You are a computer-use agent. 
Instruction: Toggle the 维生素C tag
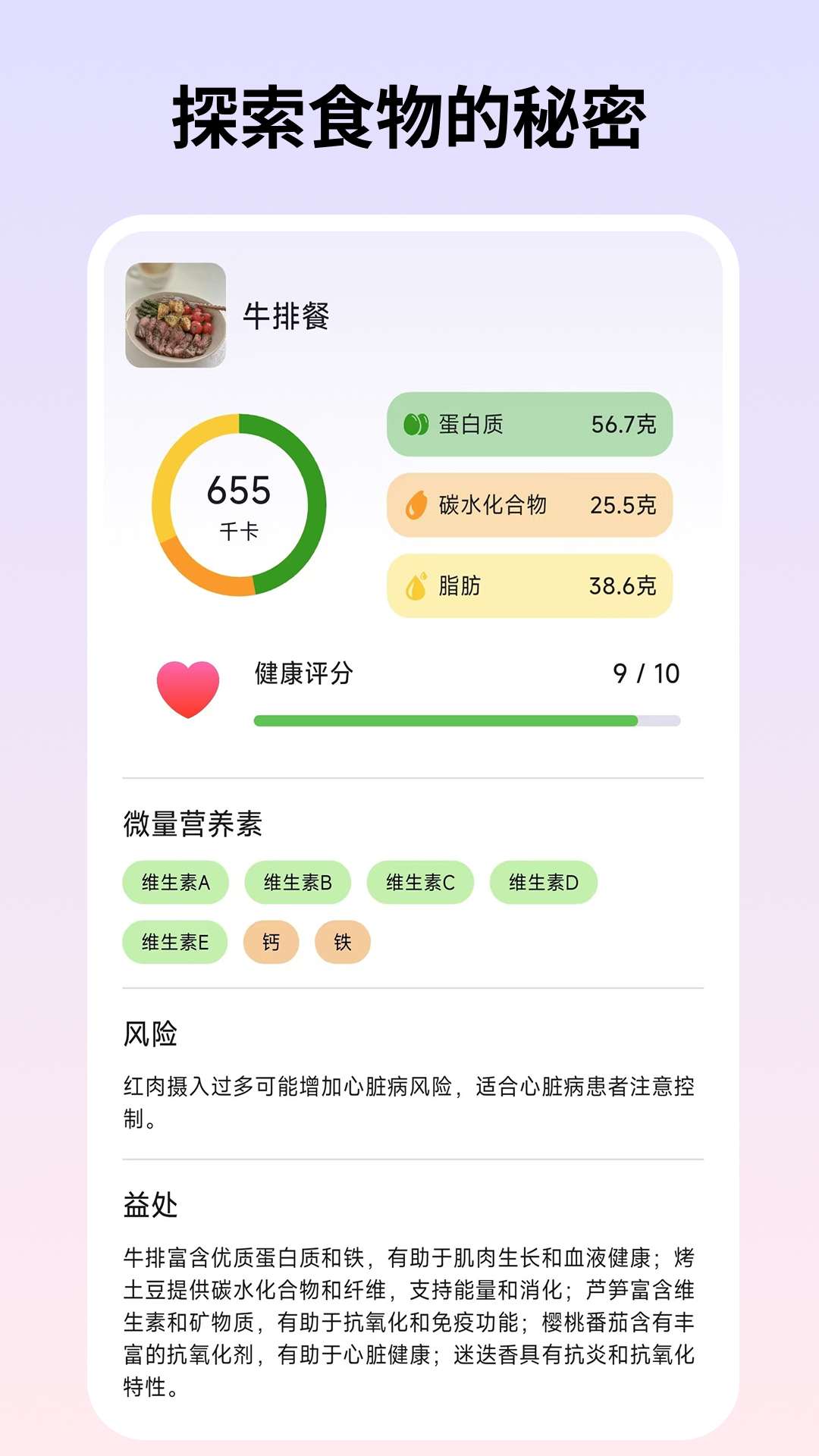click(x=422, y=882)
